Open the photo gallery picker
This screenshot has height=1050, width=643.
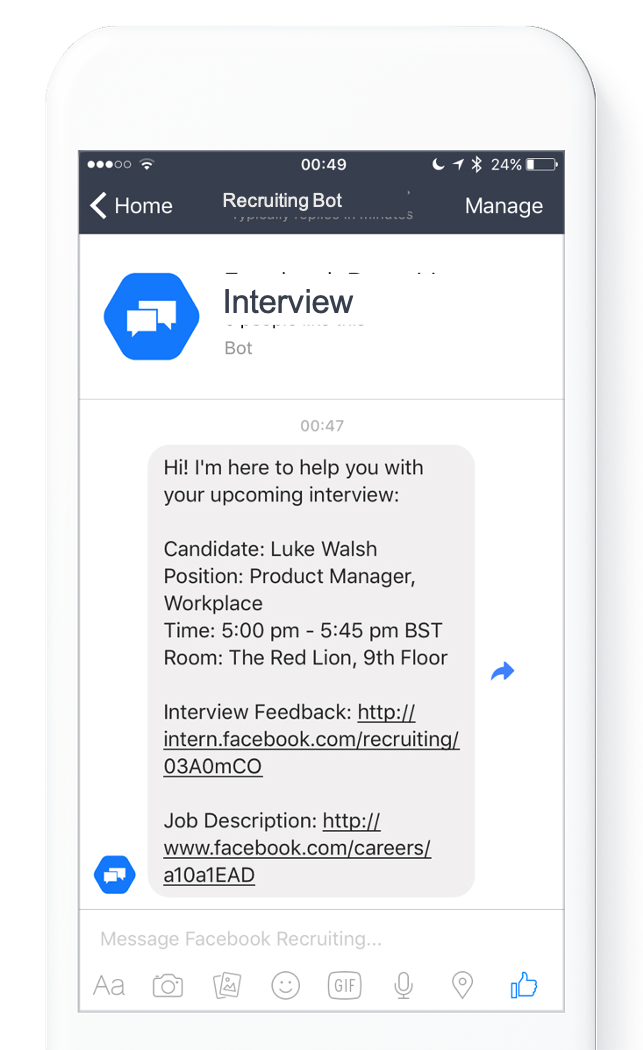point(227,986)
